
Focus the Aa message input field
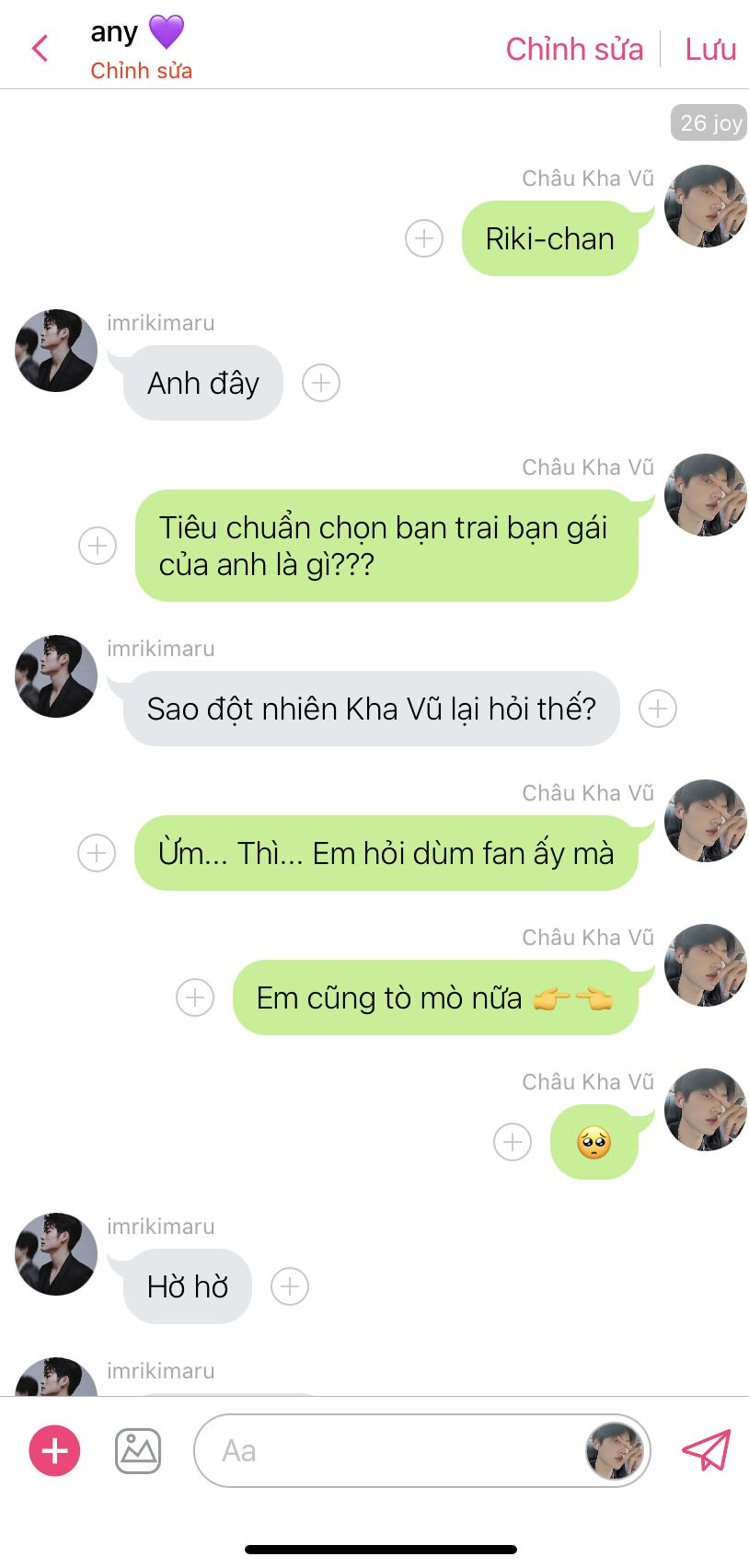386,1451
